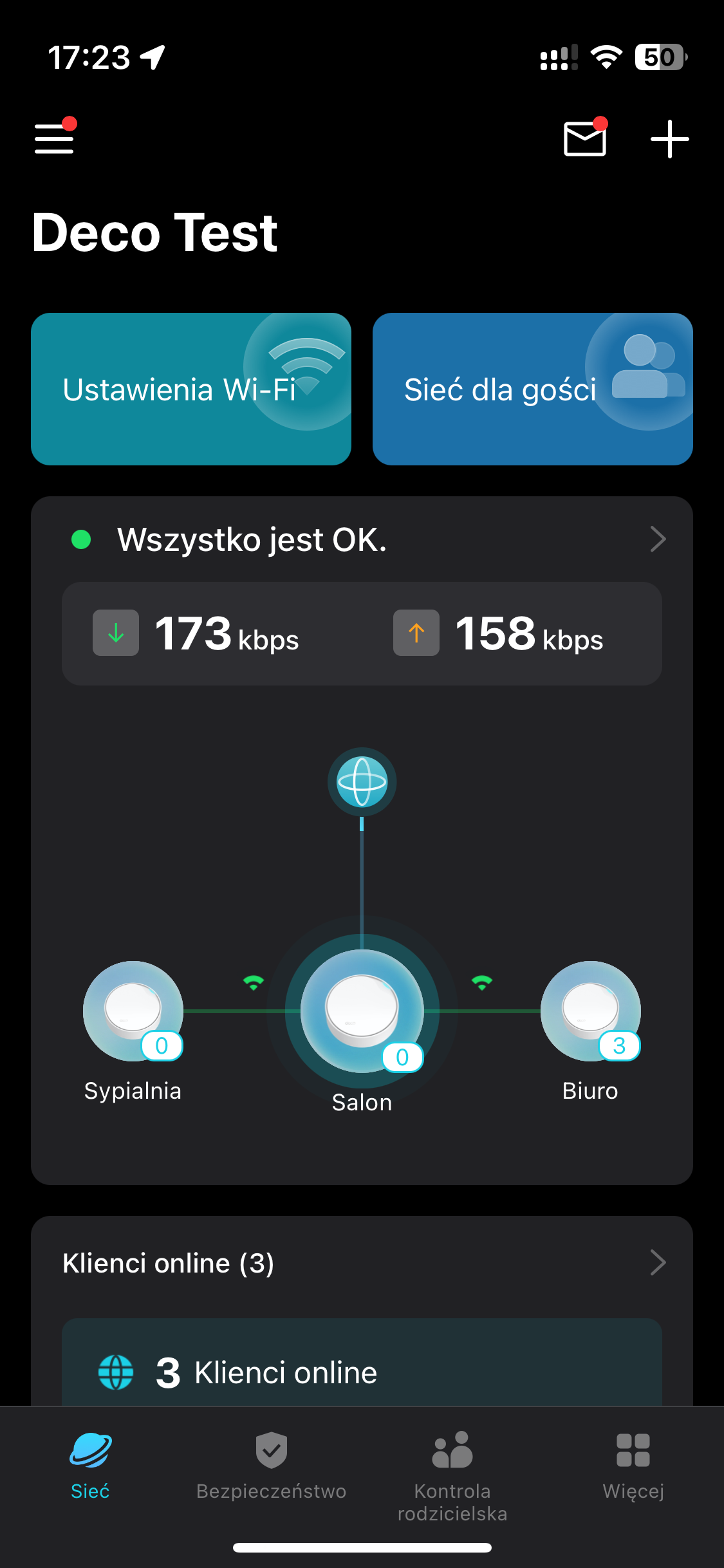Tap the internet globe node
This screenshot has height=1568, width=724.
click(x=362, y=781)
